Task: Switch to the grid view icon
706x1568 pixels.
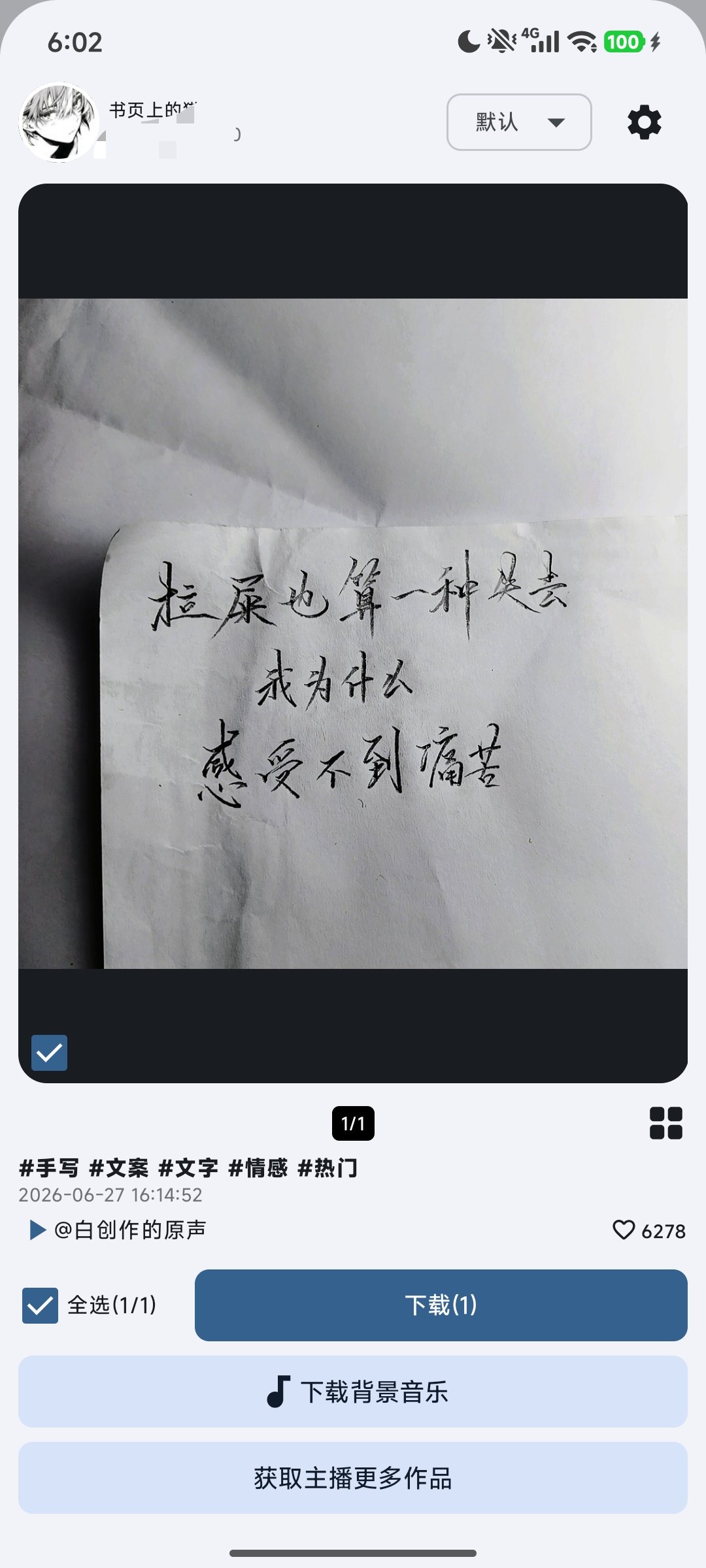Action: (665, 1123)
